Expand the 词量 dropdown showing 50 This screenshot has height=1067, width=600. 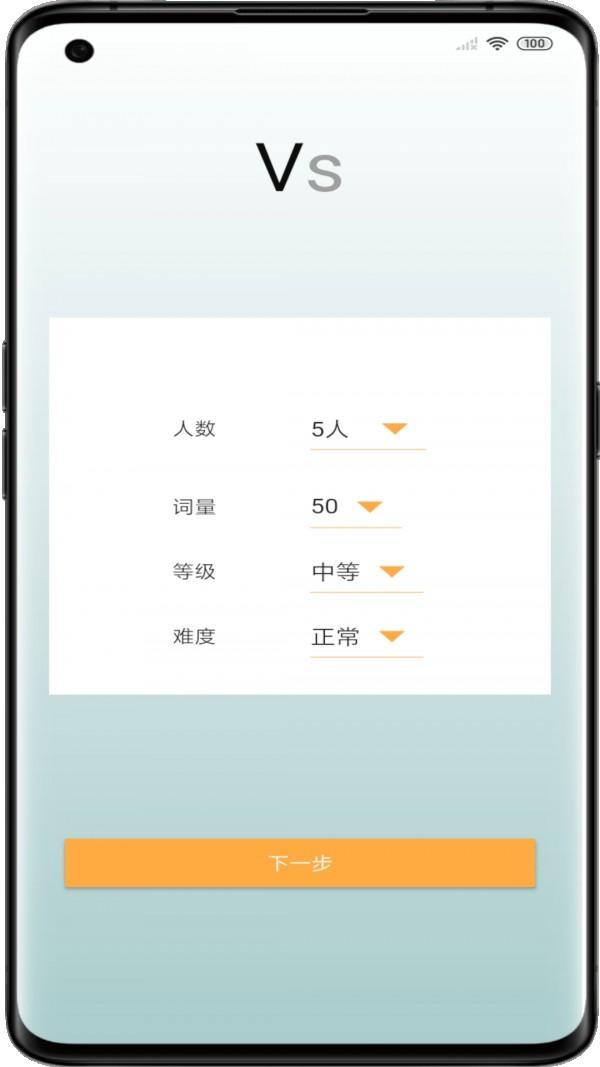[x=355, y=507]
